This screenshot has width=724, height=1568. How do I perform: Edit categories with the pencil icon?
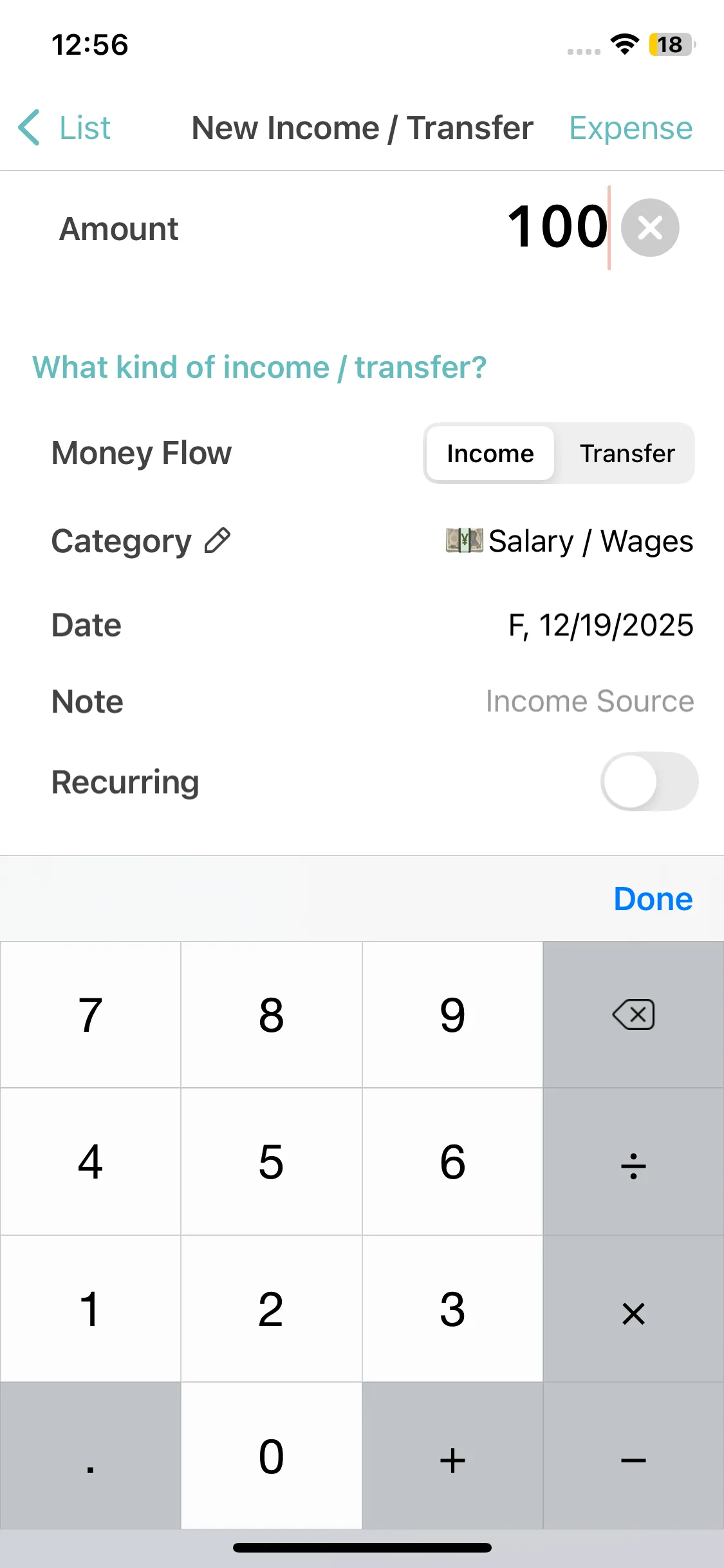click(x=218, y=541)
